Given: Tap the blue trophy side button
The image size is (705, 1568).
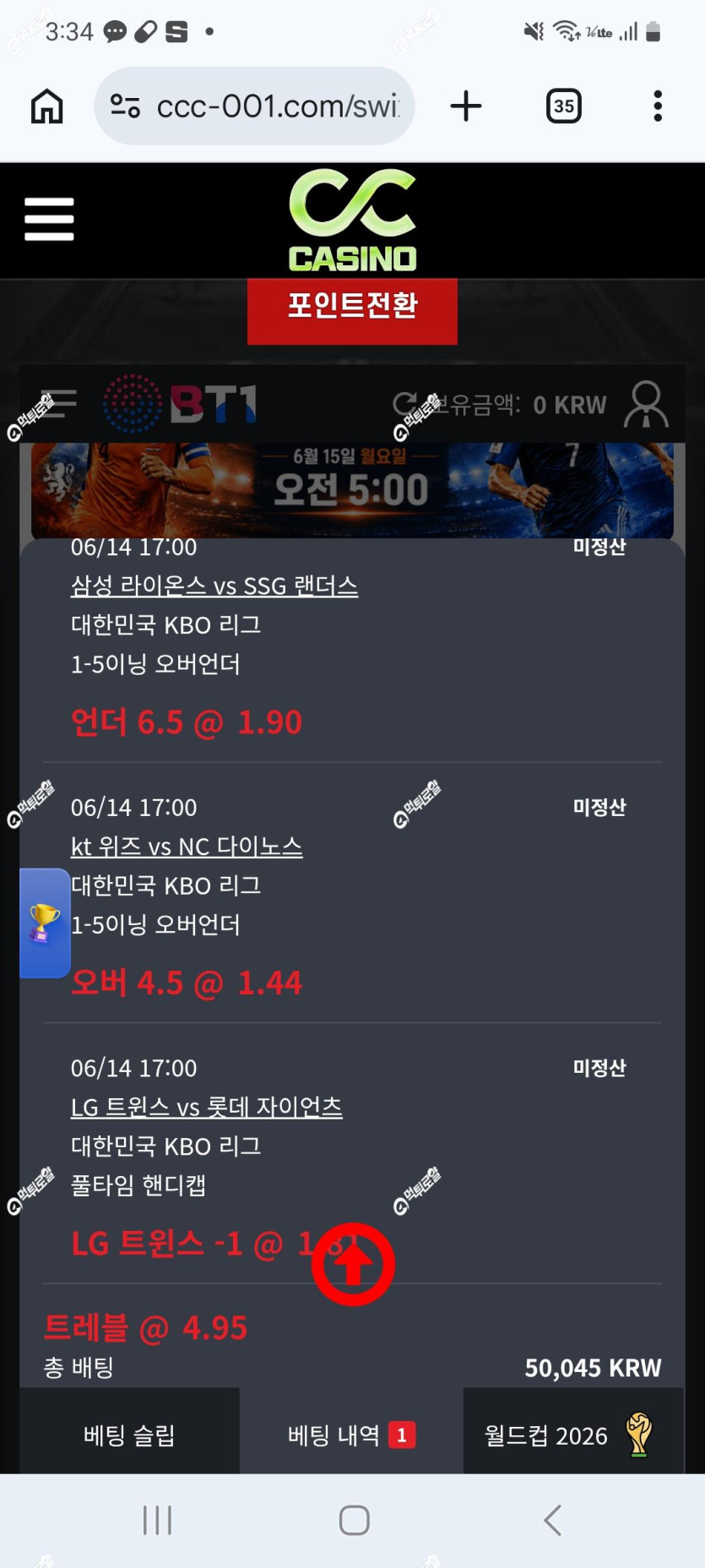Looking at the screenshot, I should pyautogui.click(x=45, y=923).
